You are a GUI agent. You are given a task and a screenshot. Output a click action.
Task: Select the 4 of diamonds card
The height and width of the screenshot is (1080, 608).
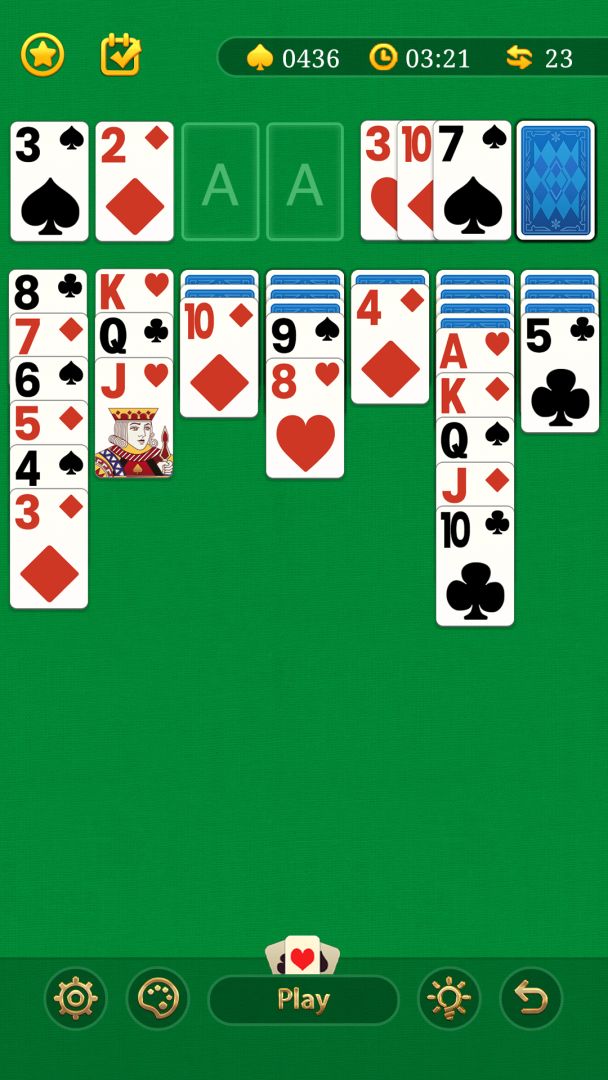click(x=390, y=345)
